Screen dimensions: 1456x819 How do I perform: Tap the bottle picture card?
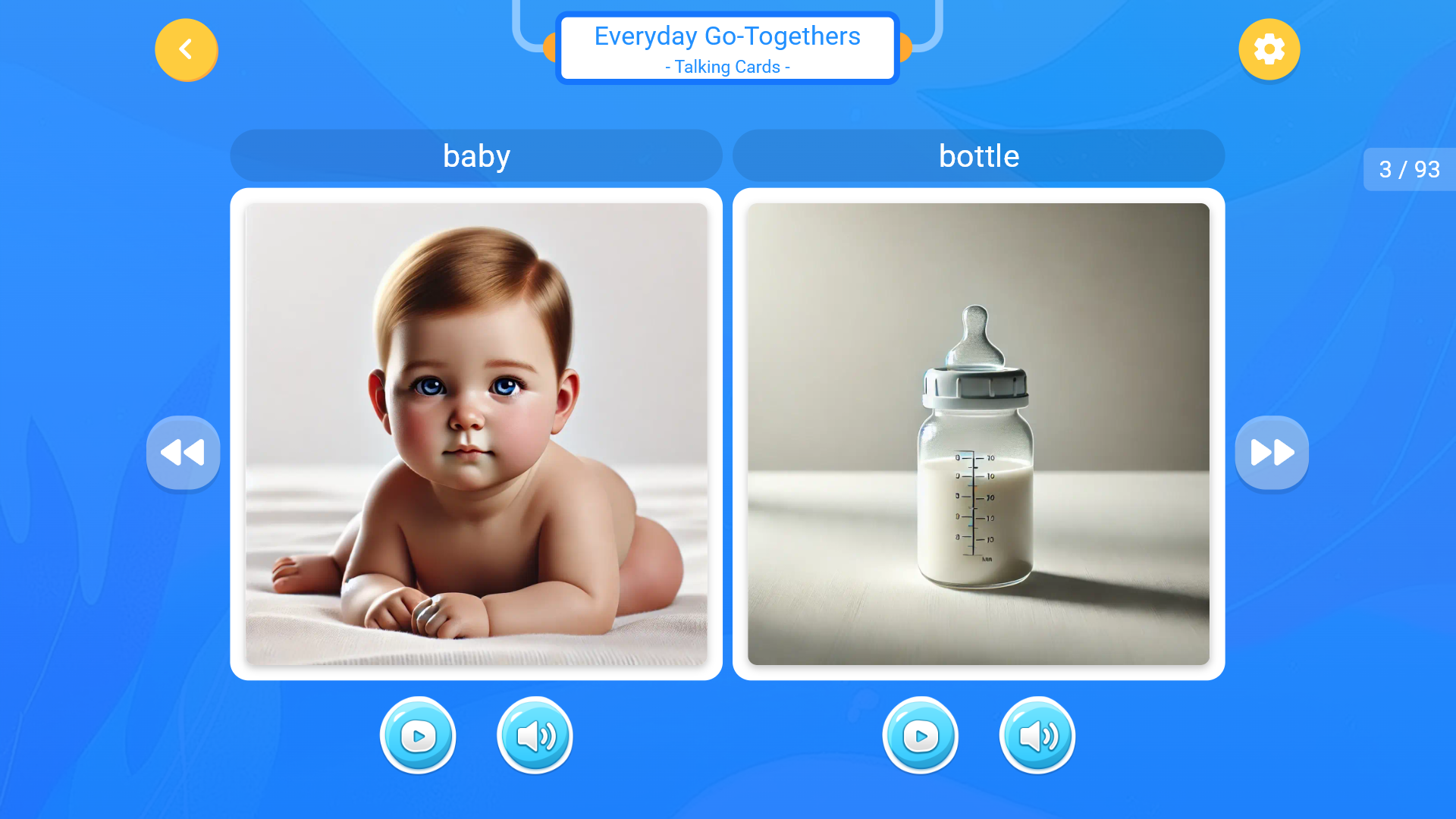coord(978,434)
